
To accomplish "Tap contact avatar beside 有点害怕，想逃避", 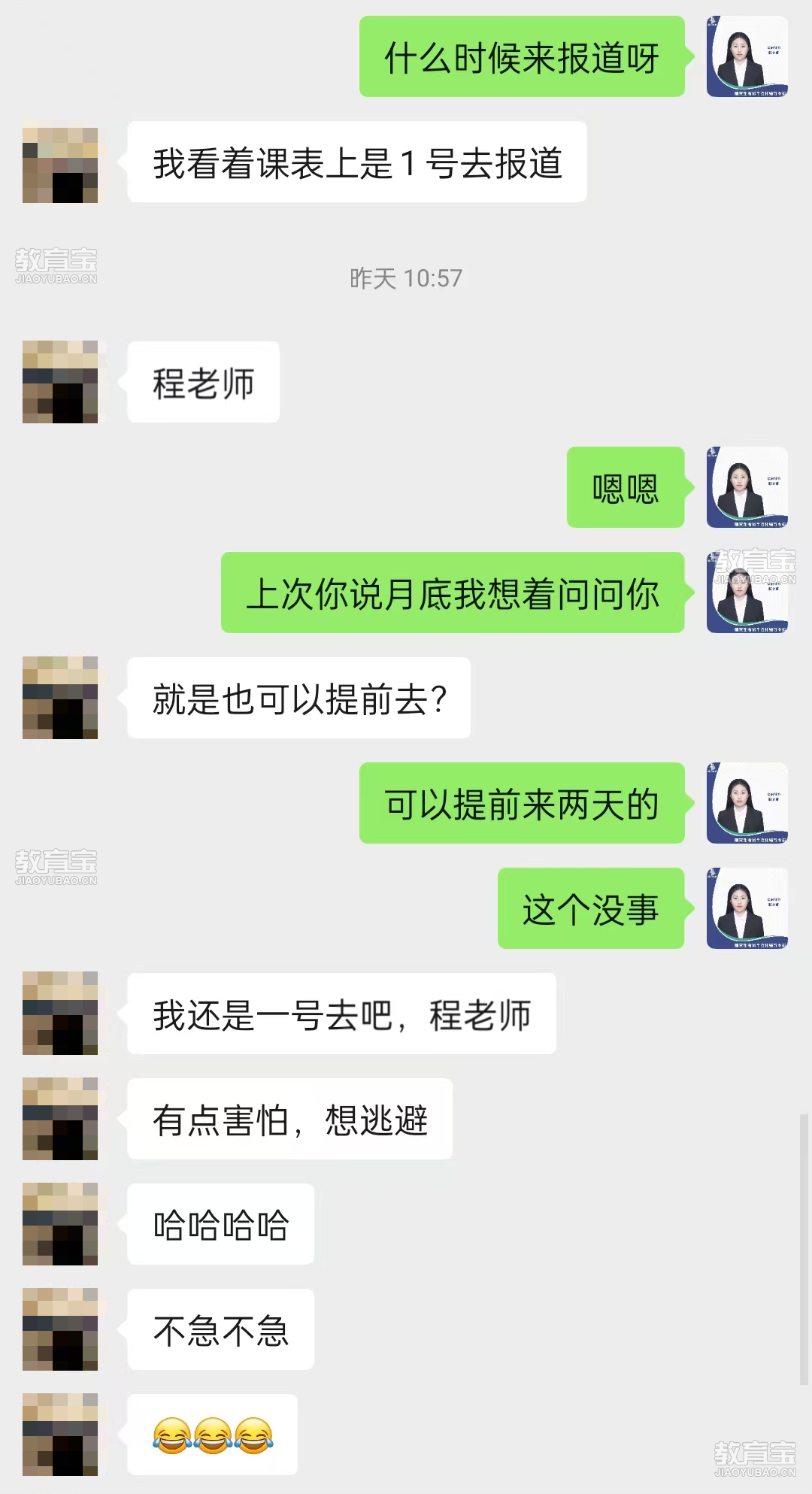I will [x=60, y=1118].
